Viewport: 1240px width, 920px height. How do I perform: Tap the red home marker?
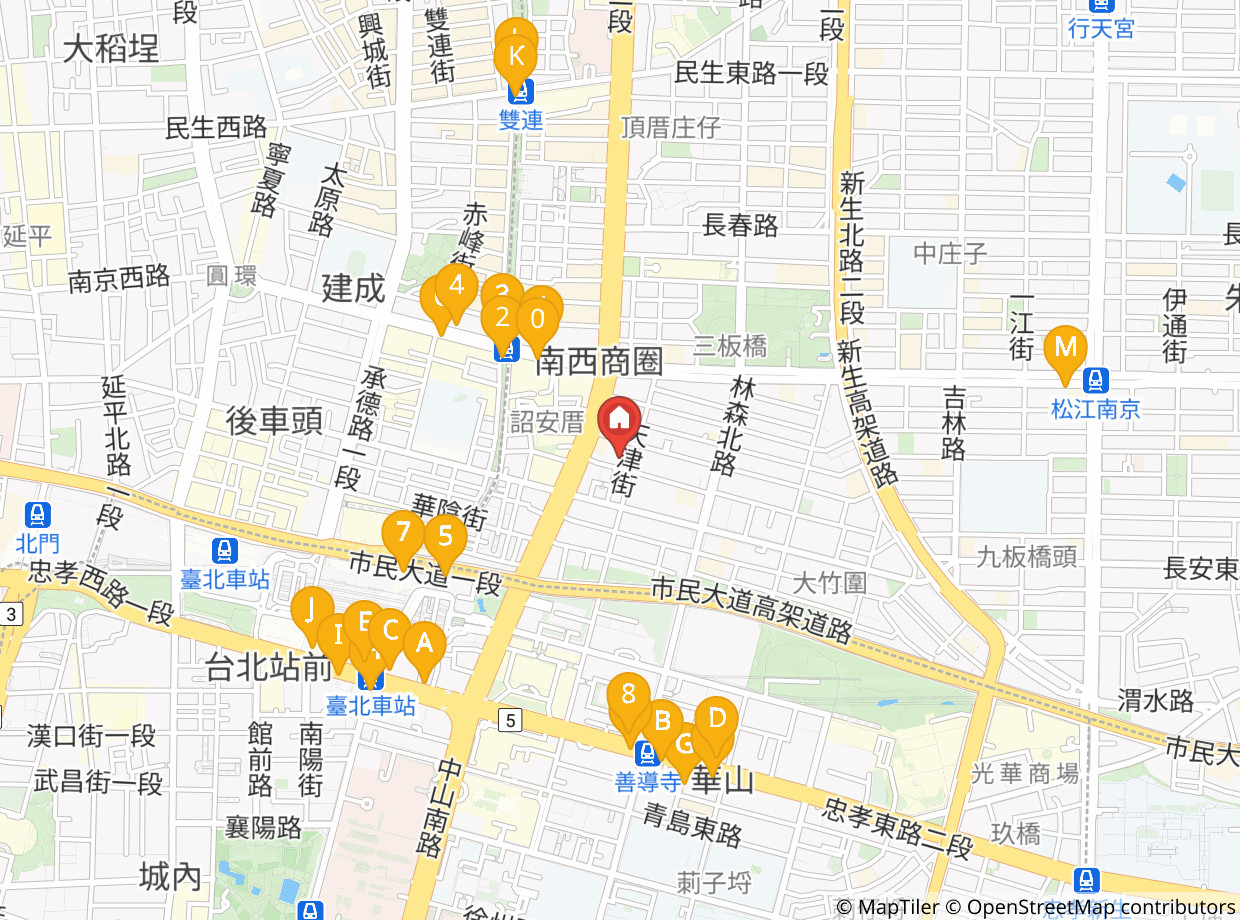(619, 420)
